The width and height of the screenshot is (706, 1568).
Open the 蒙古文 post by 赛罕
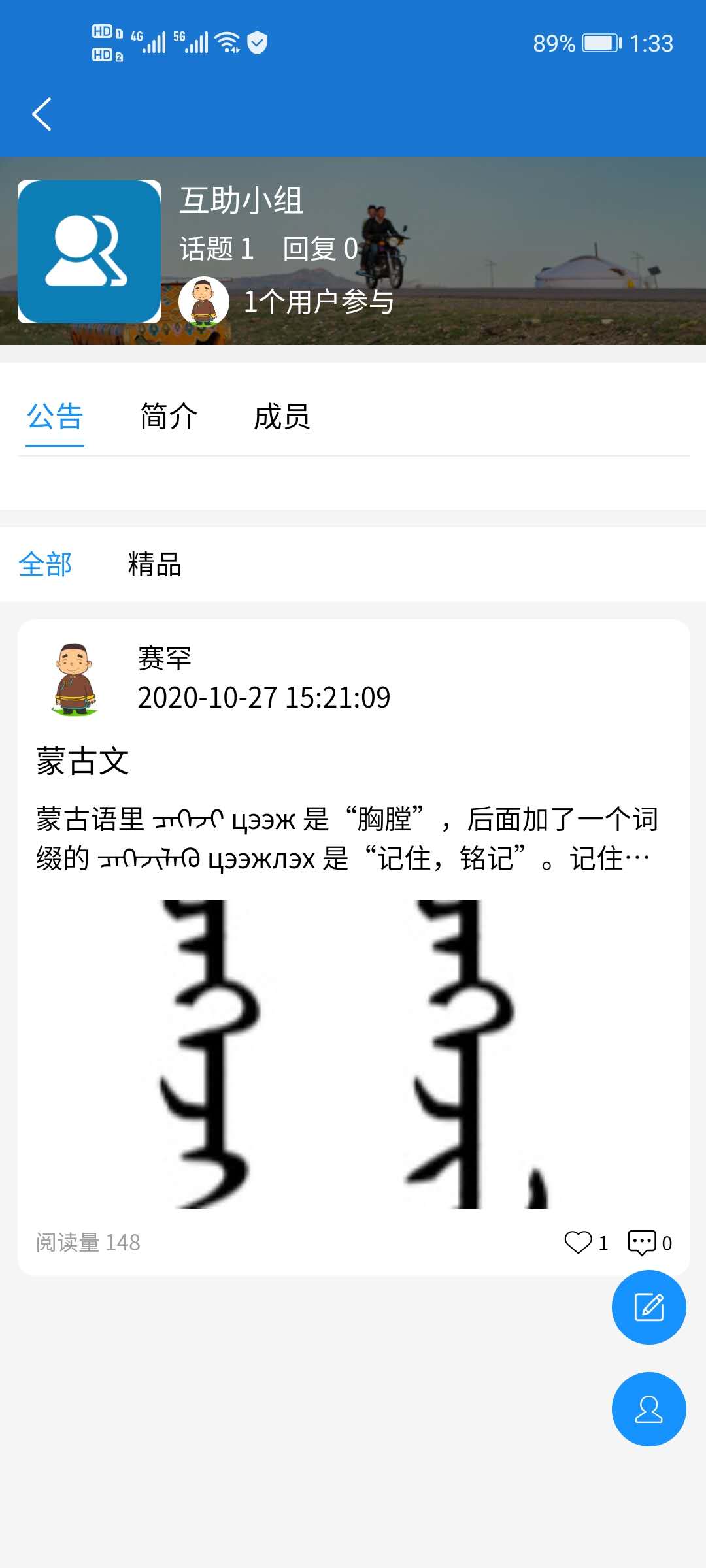point(83,761)
